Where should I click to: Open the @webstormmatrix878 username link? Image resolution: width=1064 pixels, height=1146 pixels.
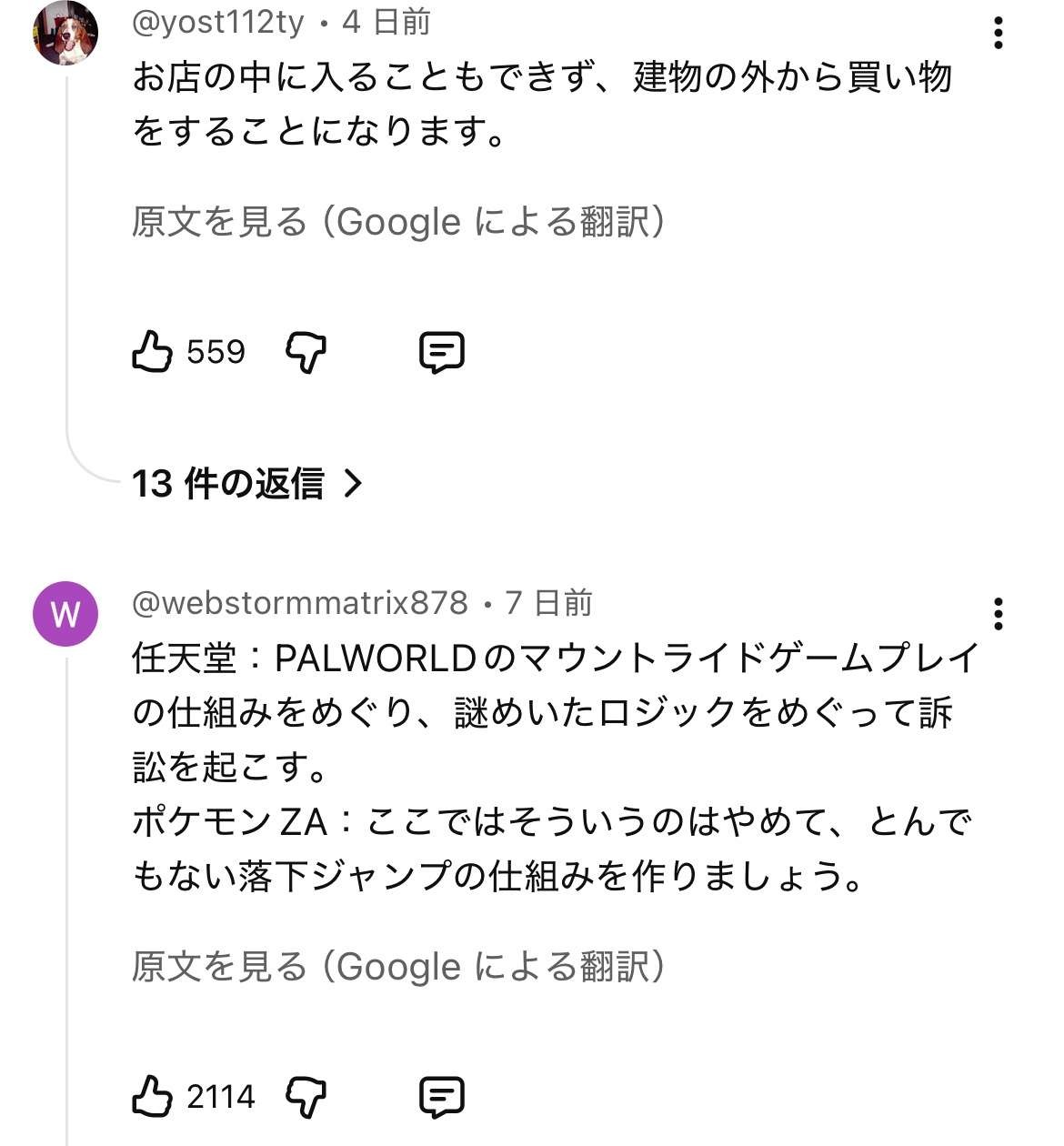pos(300,602)
